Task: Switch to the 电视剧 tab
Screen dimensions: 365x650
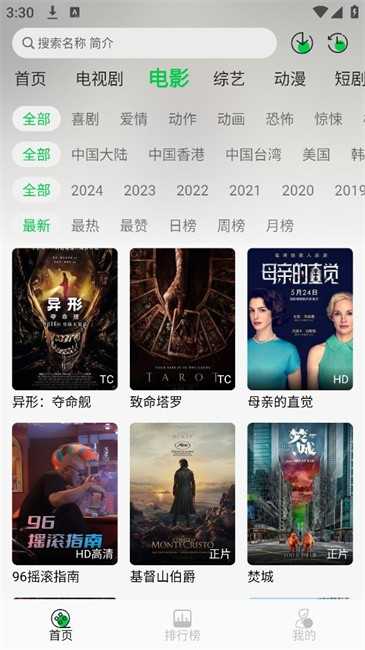Action: pyautogui.click(x=100, y=79)
